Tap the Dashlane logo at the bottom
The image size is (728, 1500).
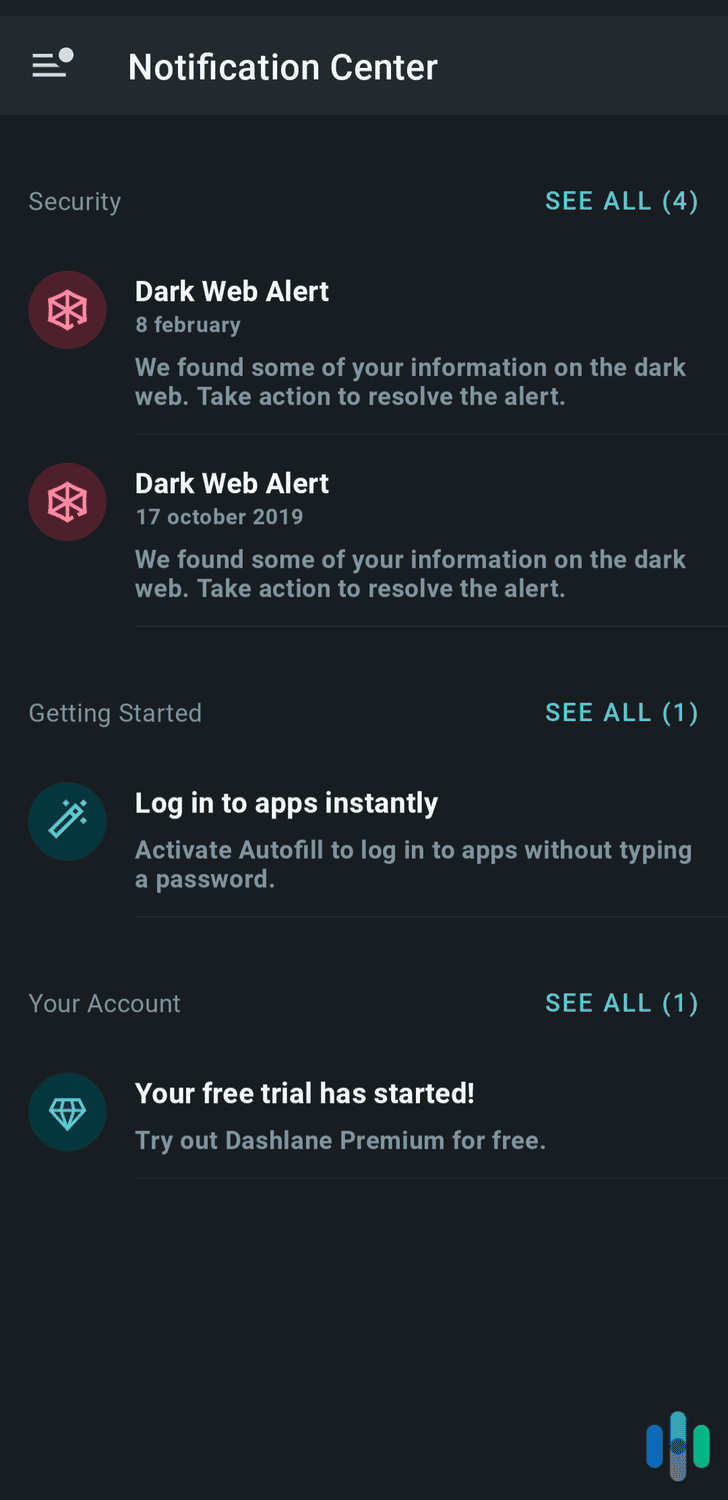pyautogui.click(x=678, y=1443)
